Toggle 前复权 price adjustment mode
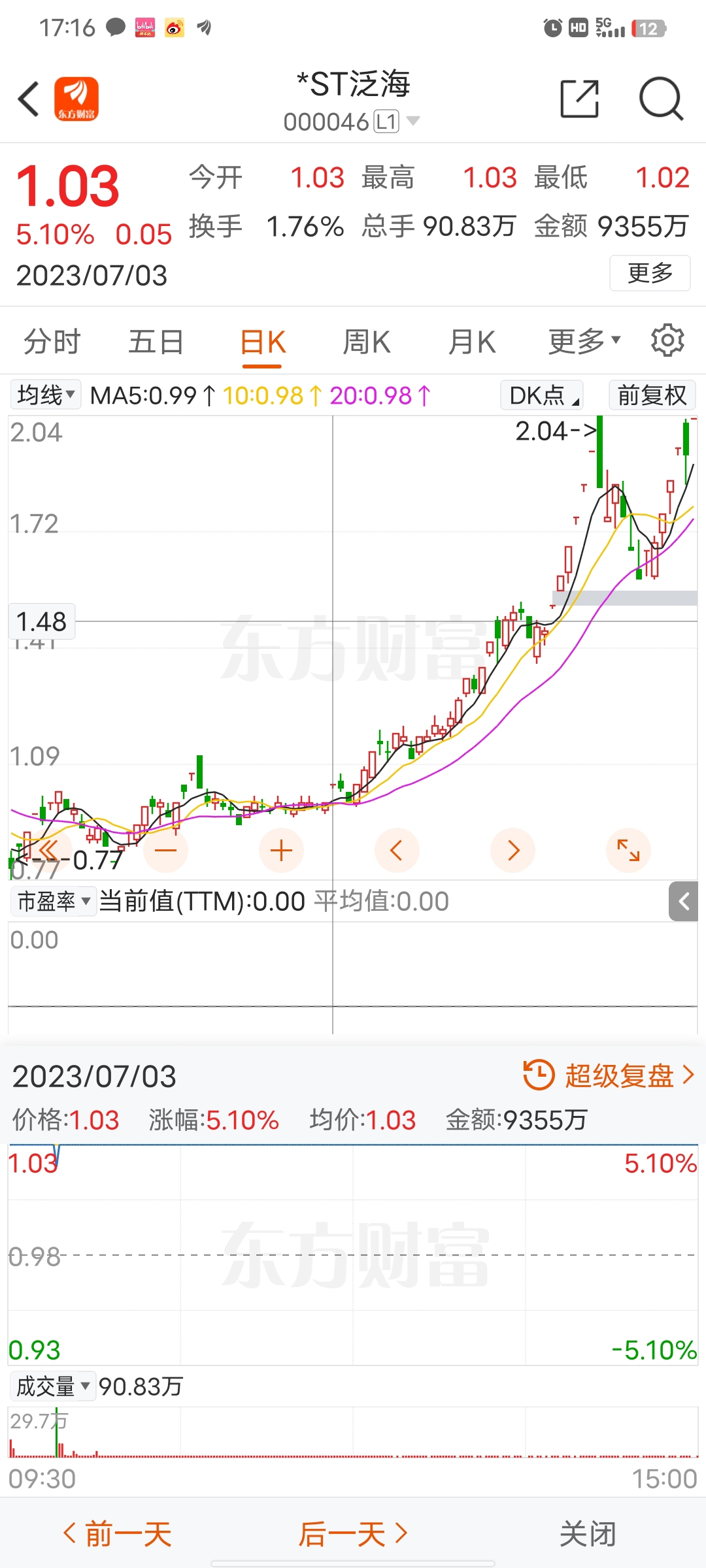 tap(652, 395)
